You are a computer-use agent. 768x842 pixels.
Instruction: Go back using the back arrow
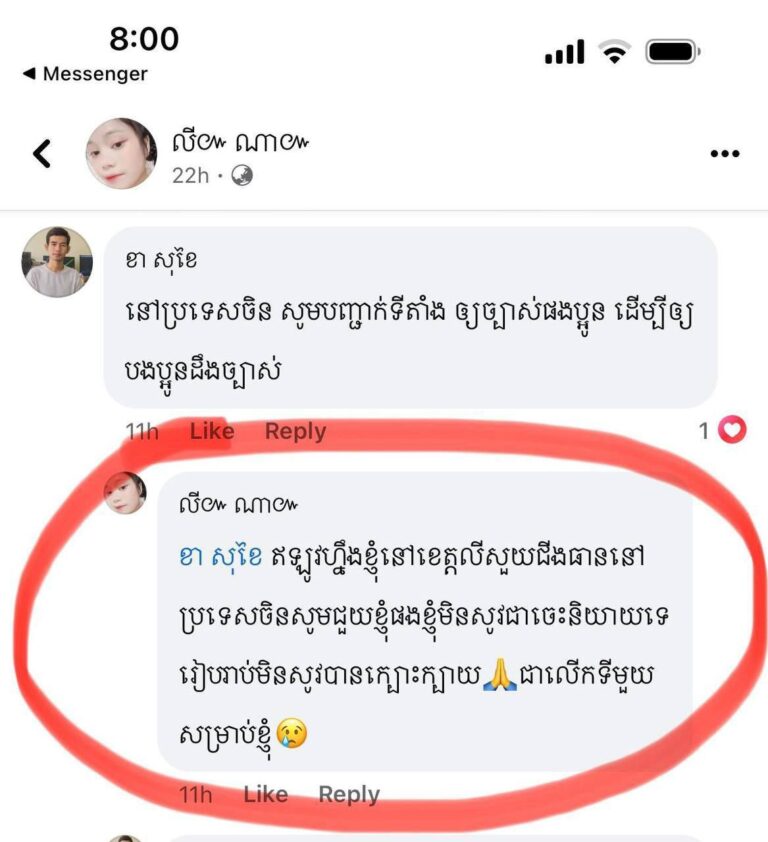(42, 154)
